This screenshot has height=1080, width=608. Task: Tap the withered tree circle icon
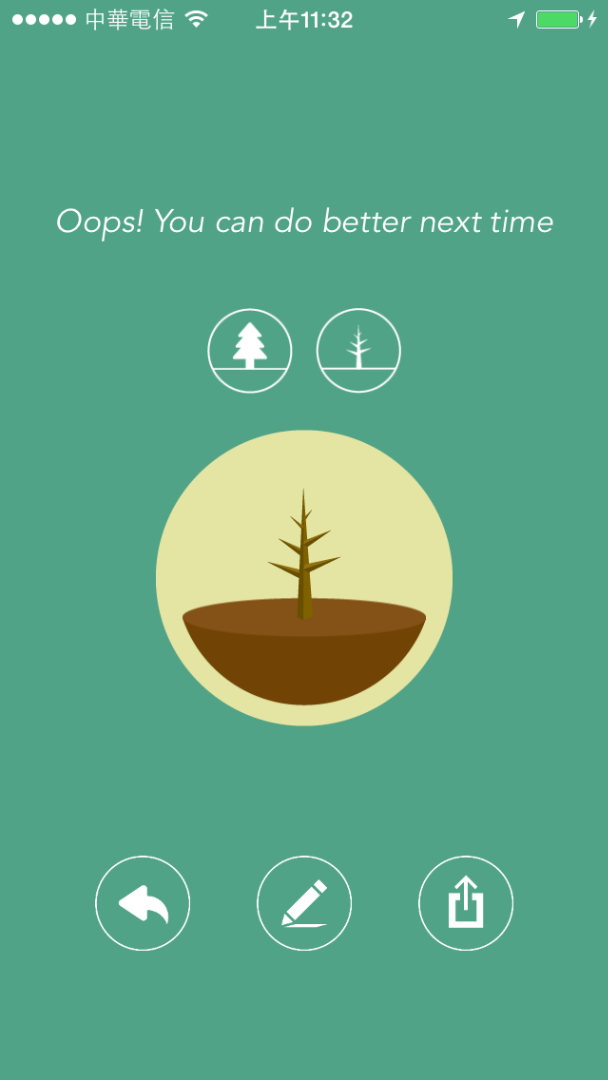coord(359,350)
